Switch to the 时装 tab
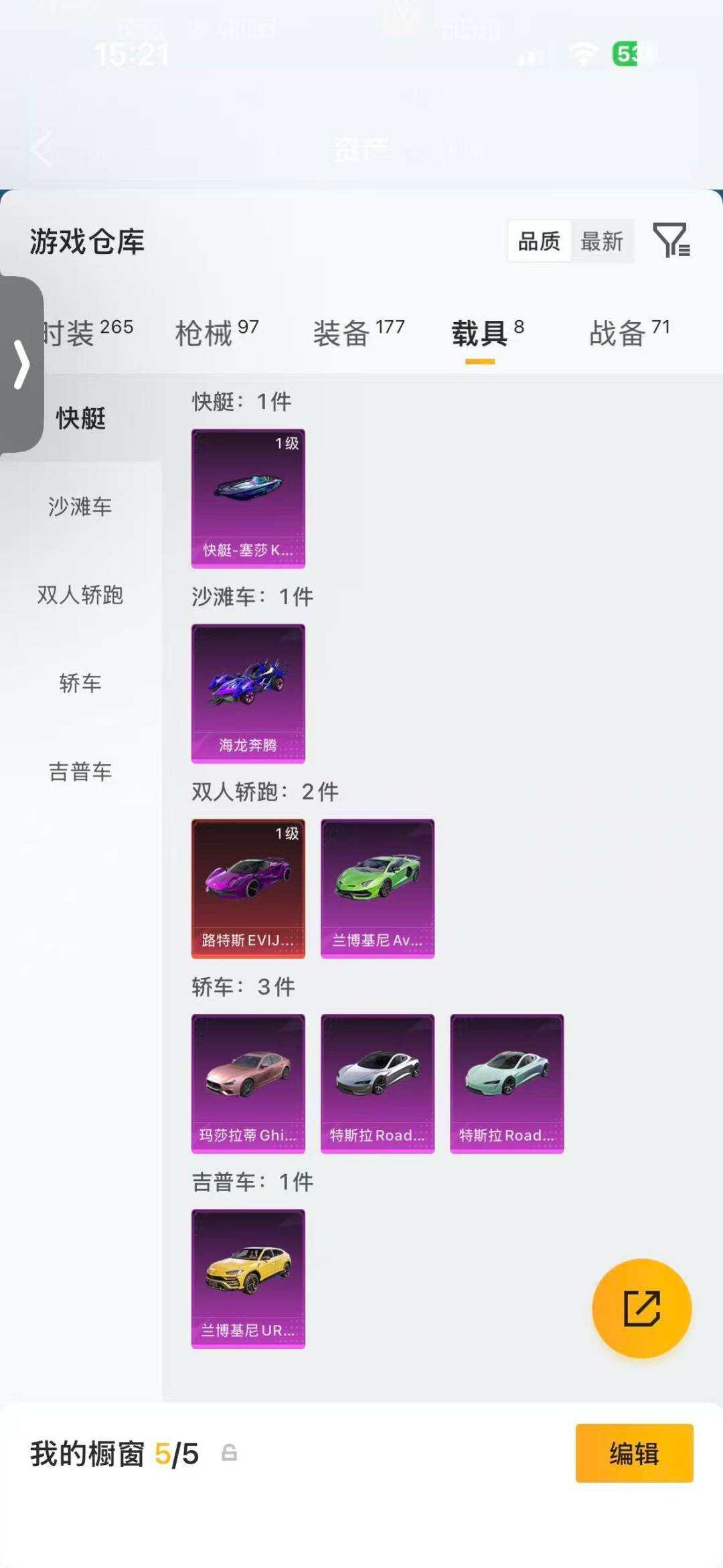 click(x=87, y=333)
